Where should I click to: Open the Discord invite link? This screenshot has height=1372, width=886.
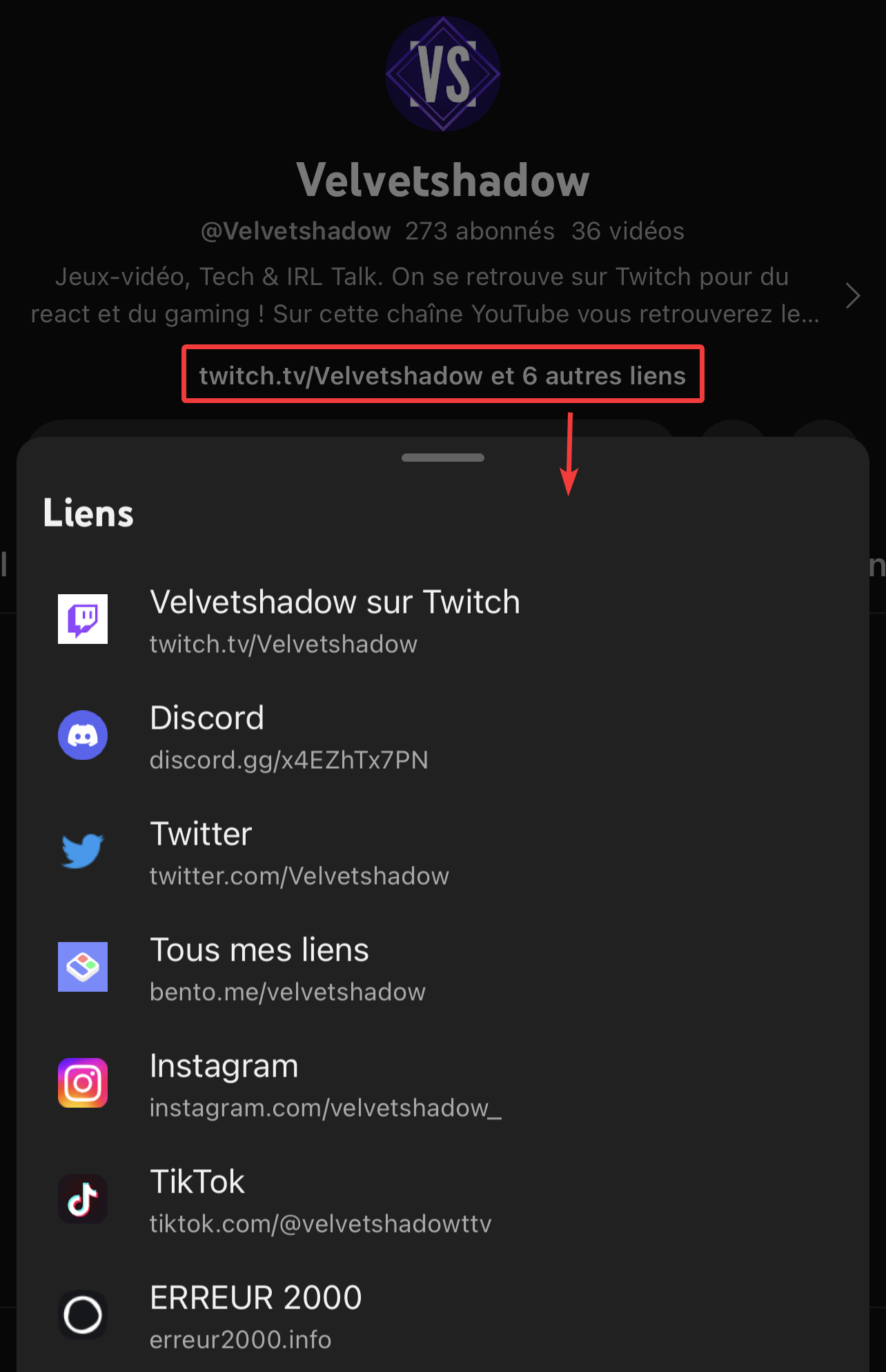[x=288, y=736]
